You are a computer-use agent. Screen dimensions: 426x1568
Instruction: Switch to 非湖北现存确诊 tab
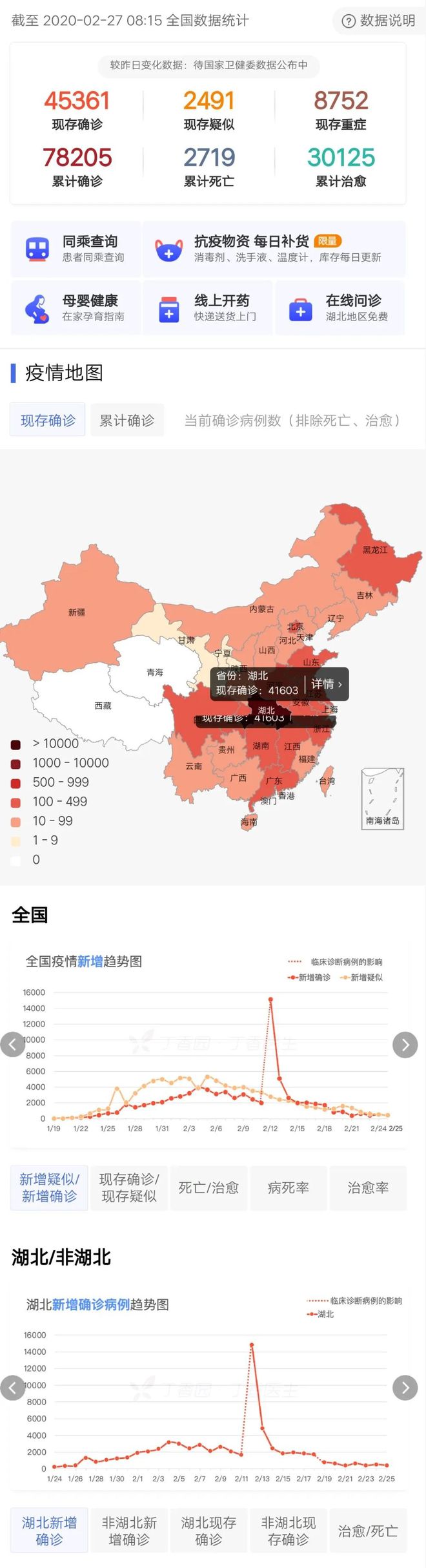[x=289, y=1531]
